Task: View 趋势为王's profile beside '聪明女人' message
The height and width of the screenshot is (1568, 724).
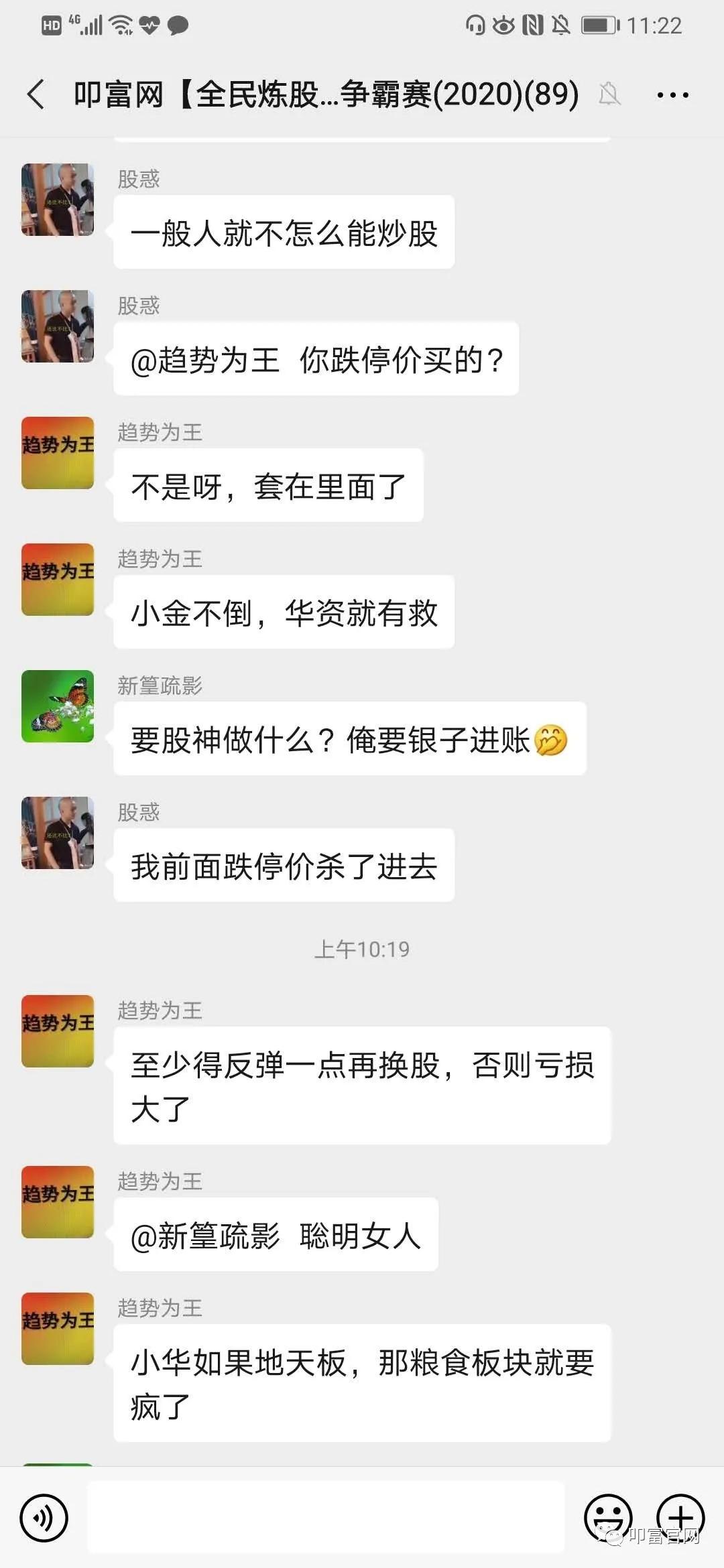Action: pyautogui.click(x=58, y=1202)
